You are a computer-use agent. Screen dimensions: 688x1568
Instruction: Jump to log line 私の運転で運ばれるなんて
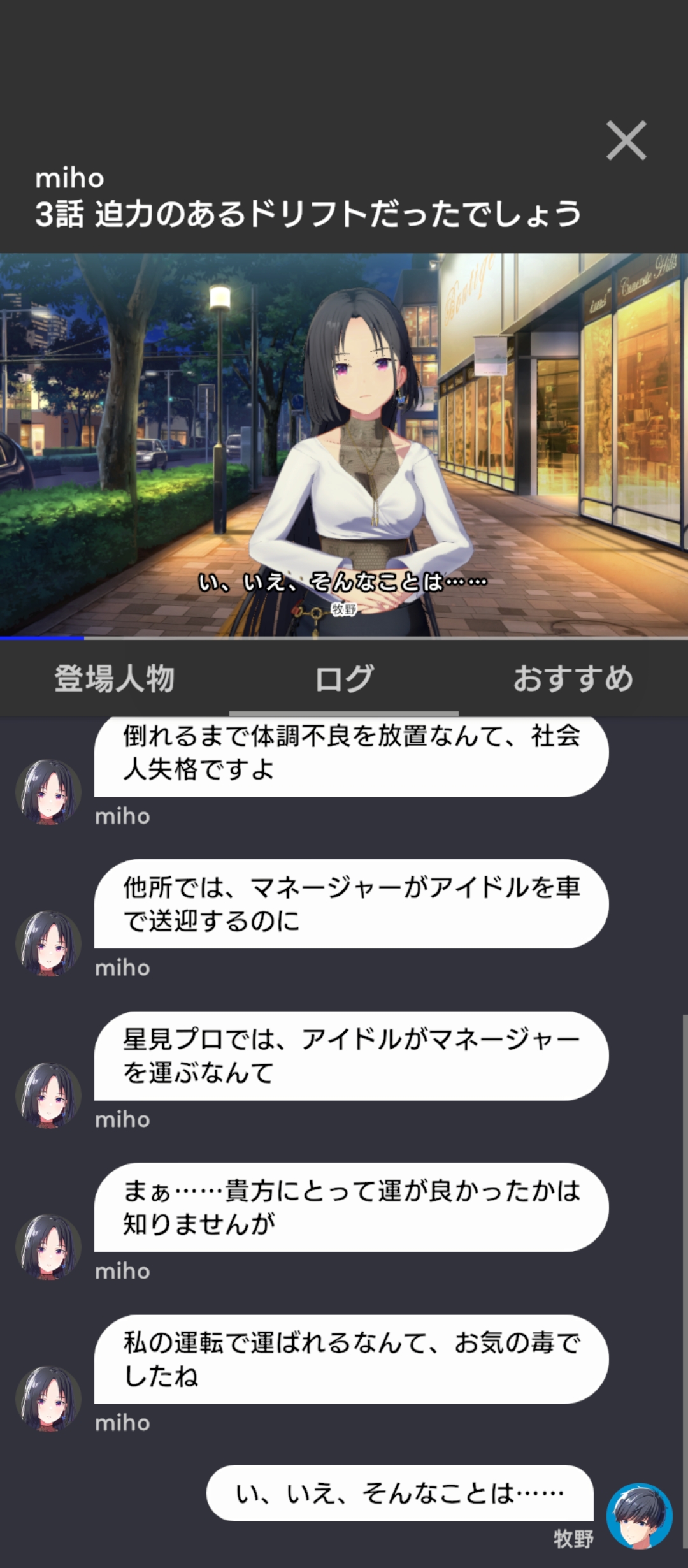click(x=351, y=1359)
